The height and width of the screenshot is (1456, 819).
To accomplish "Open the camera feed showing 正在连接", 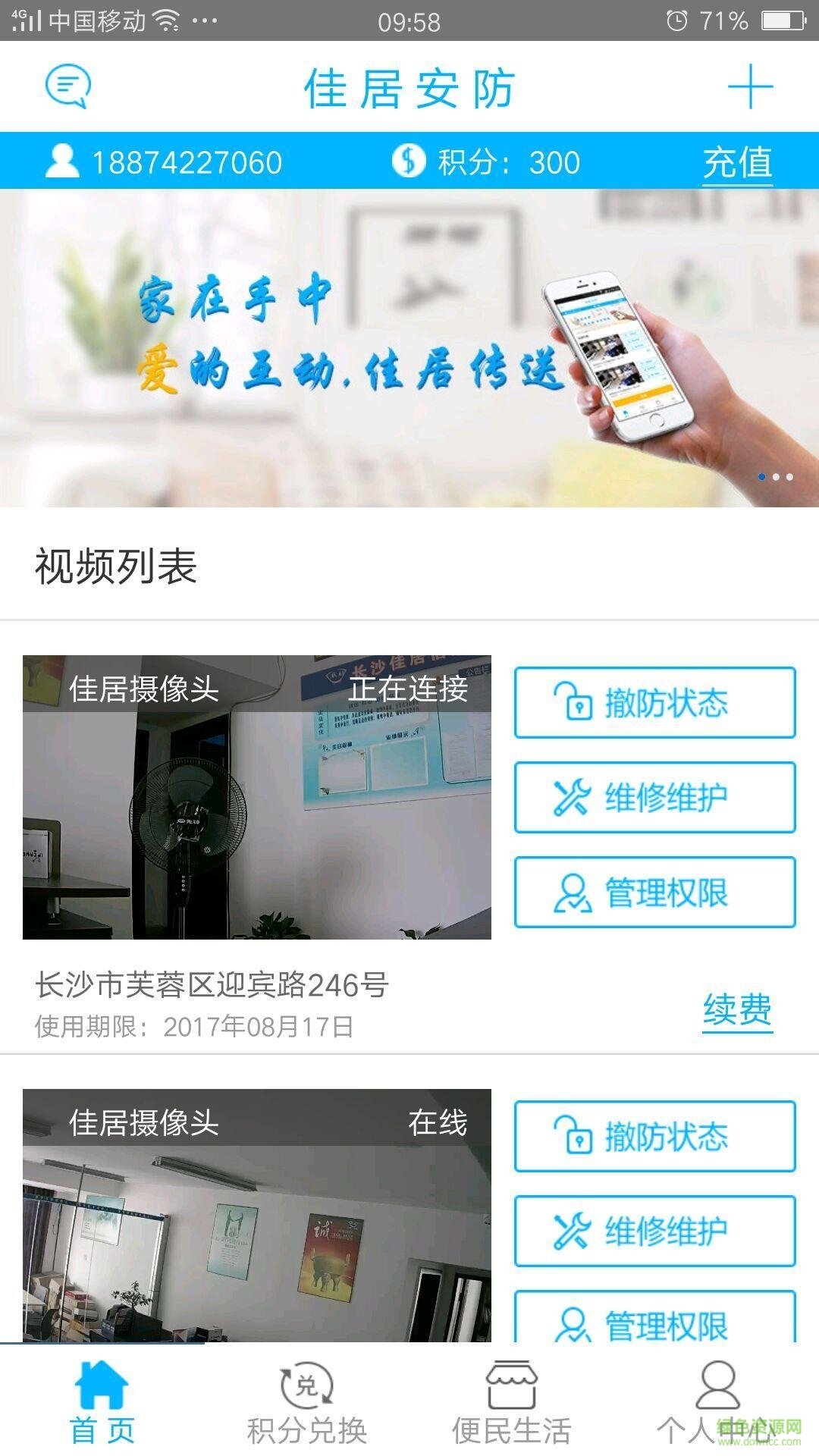I will click(x=256, y=797).
